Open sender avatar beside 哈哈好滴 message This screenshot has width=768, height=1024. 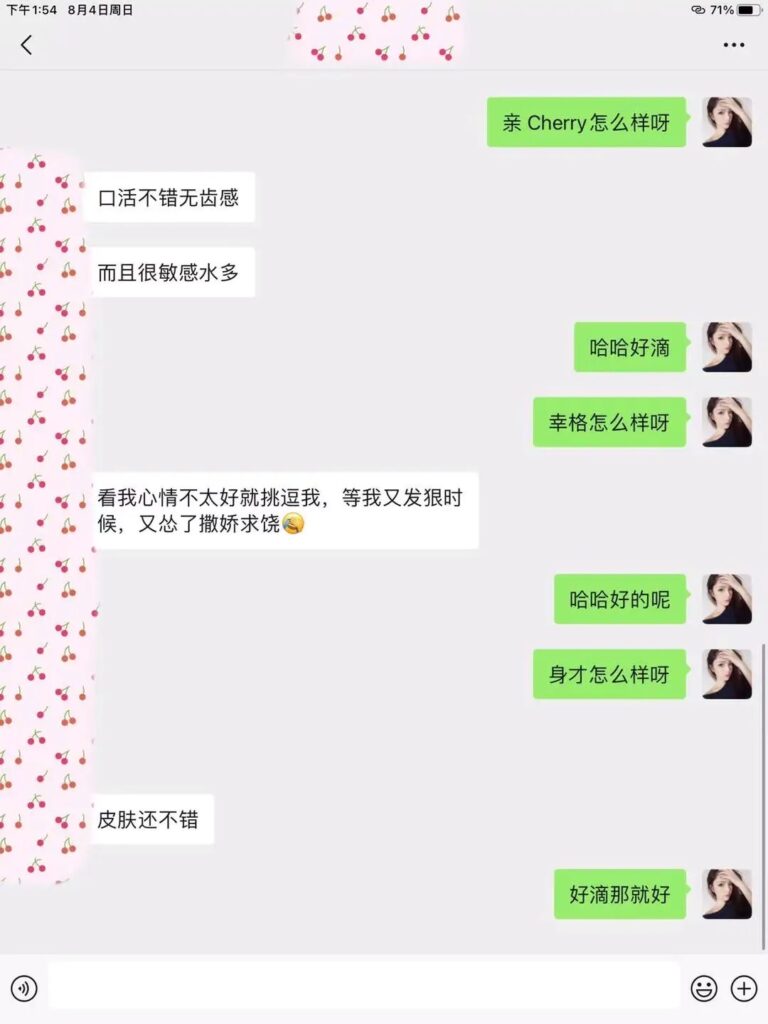[x=727, y=347]
